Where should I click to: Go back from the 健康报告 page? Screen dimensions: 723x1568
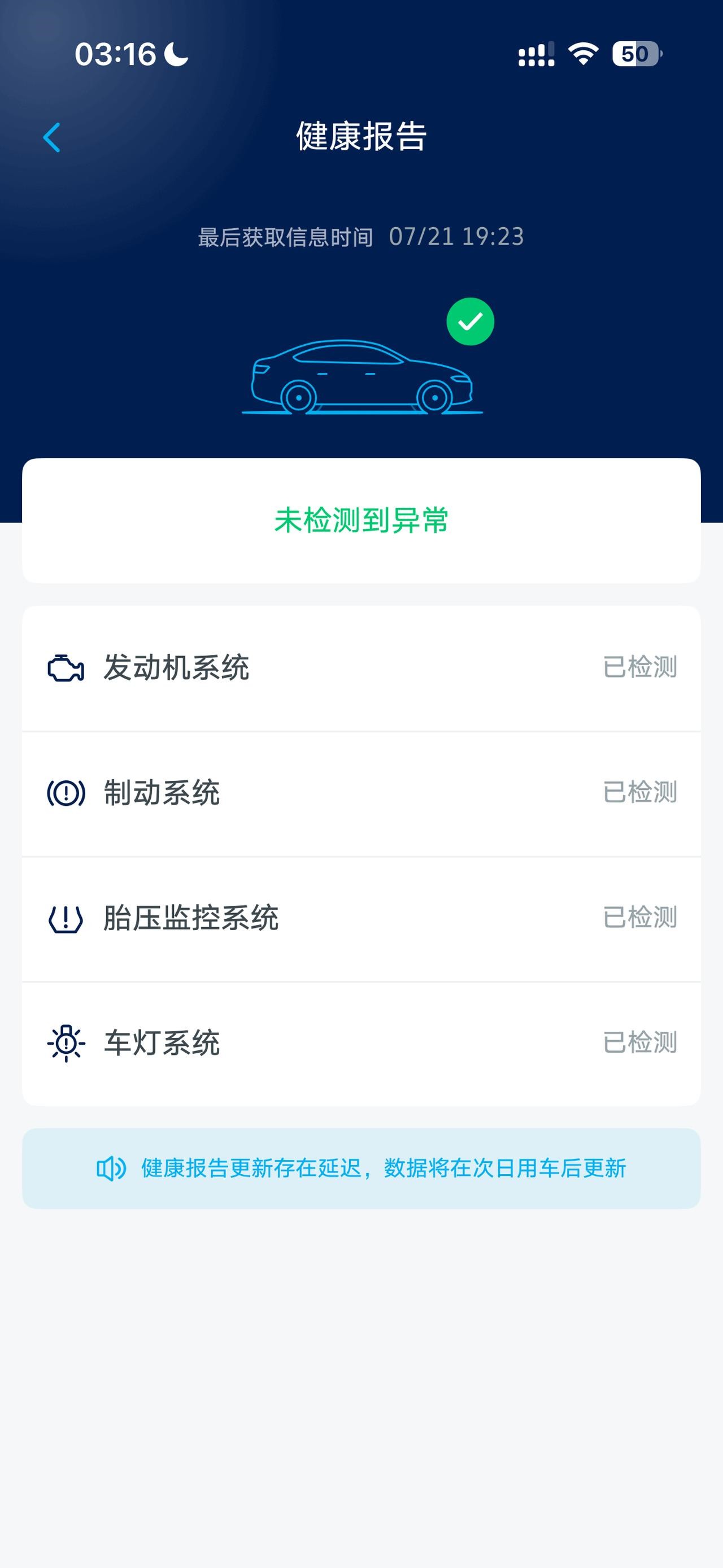(x=53, y=137)
